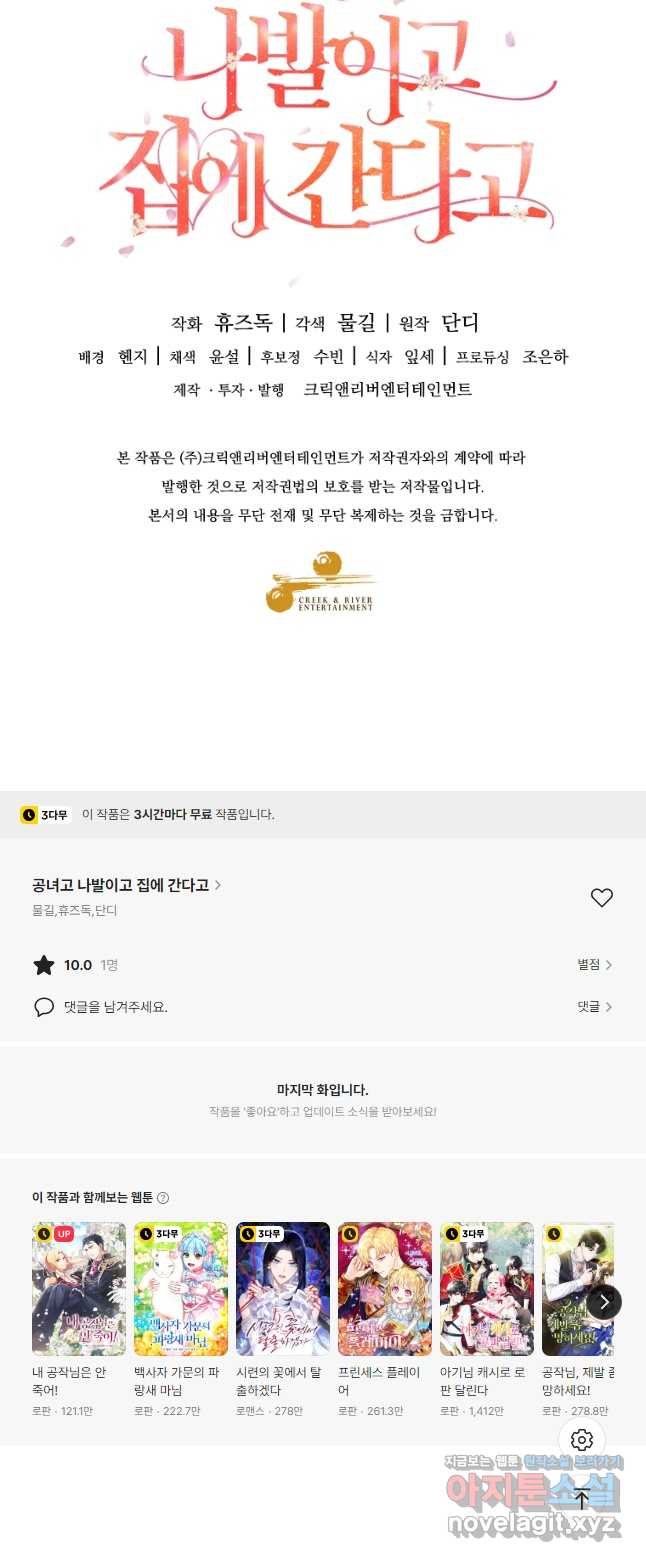The width and height of the screenshot is (646, 1562).
Task: Tap 댓글을 남겨주세요 to leave a comment
Action: [115, 1007]
